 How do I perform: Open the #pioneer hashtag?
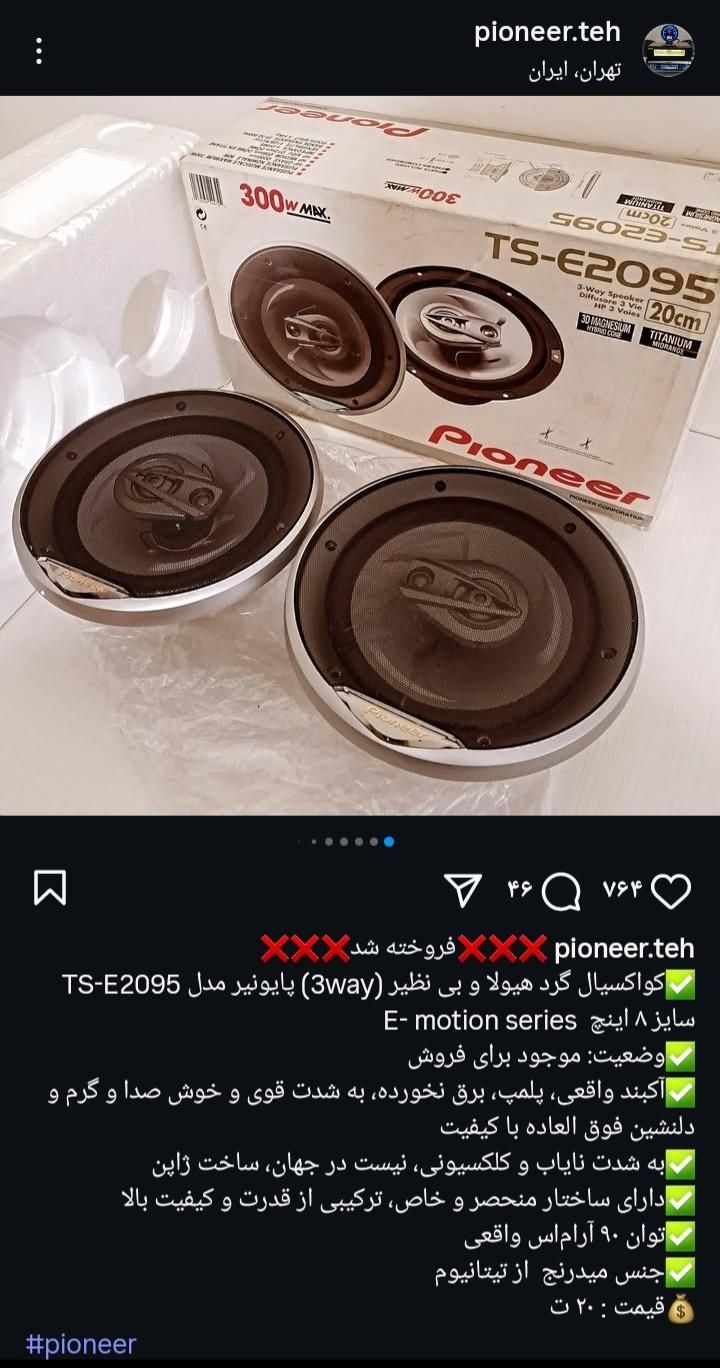(81, 1344)
